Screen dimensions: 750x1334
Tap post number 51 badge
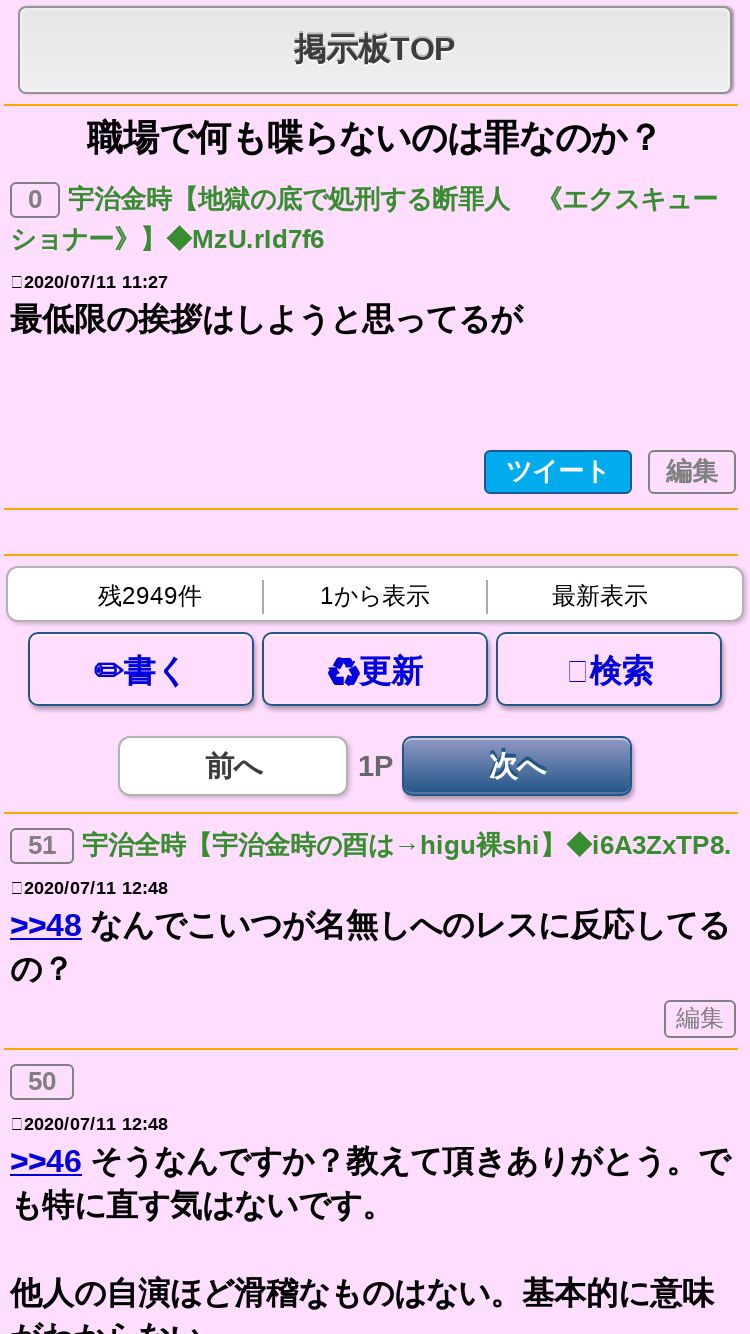pyautogui.click(x=42, y=846)
